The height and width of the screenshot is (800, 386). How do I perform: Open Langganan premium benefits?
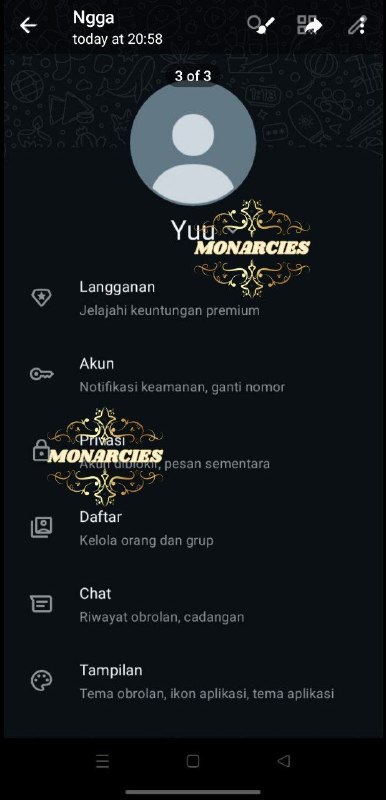pos(193,298)
